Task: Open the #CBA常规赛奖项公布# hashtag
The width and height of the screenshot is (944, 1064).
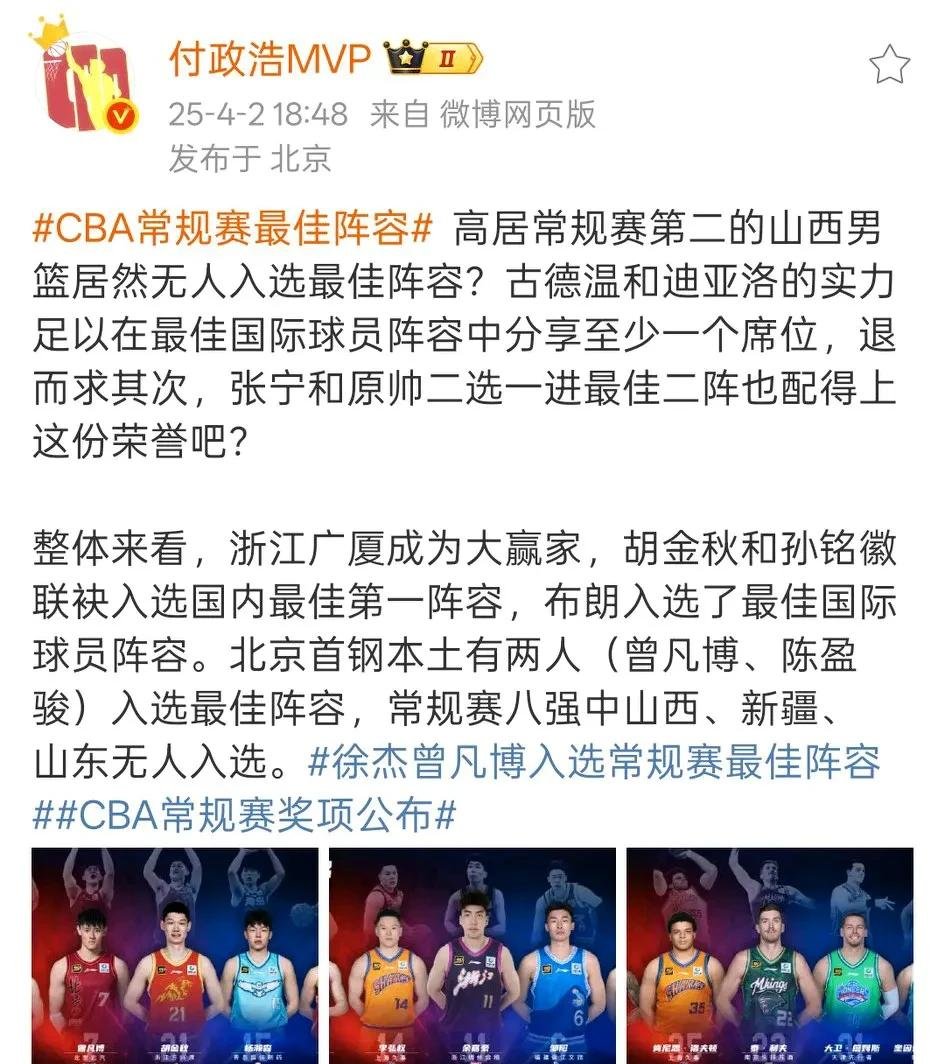Action: click(245, 815)
